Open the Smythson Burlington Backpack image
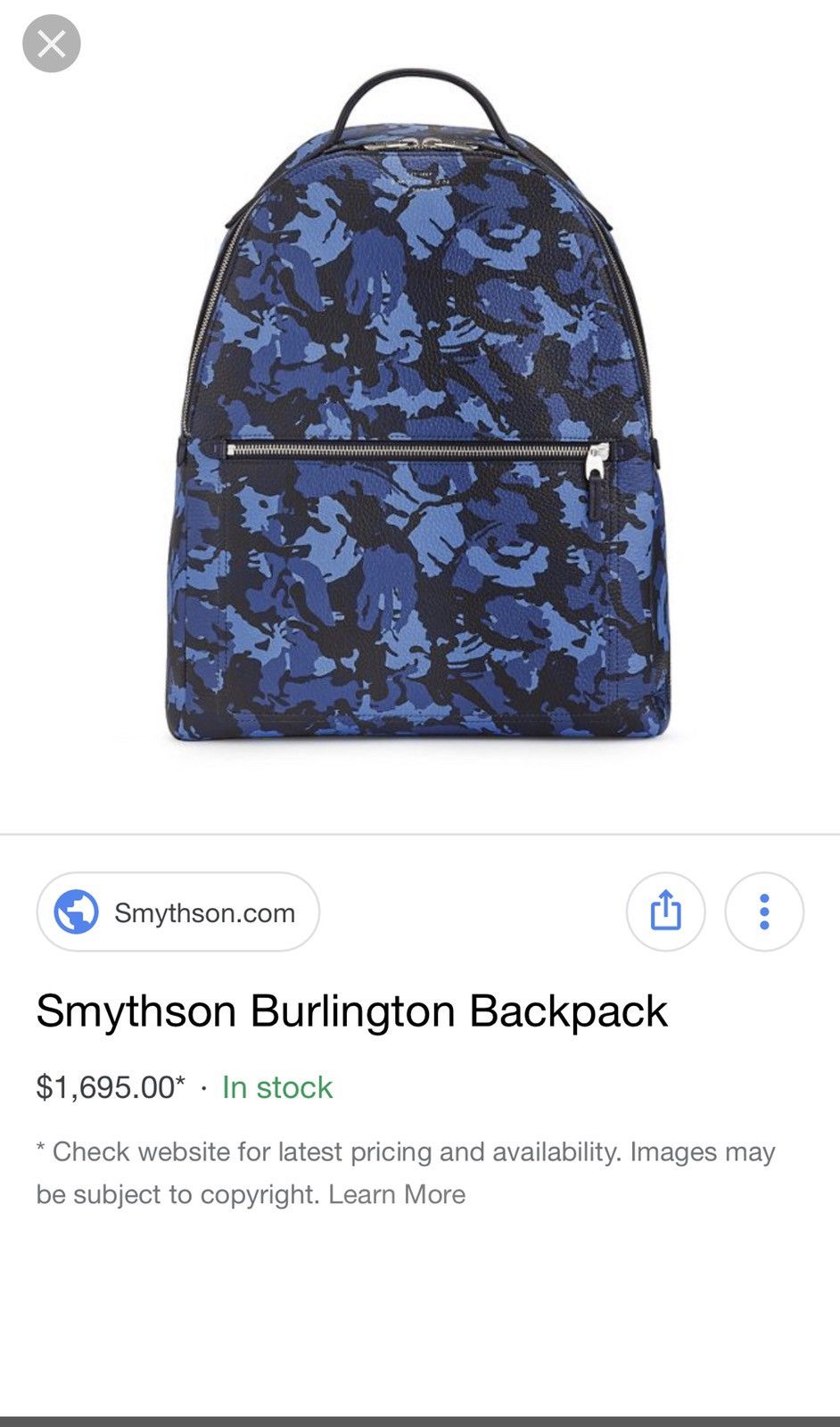840x1427 pixels. pos(417,410)
